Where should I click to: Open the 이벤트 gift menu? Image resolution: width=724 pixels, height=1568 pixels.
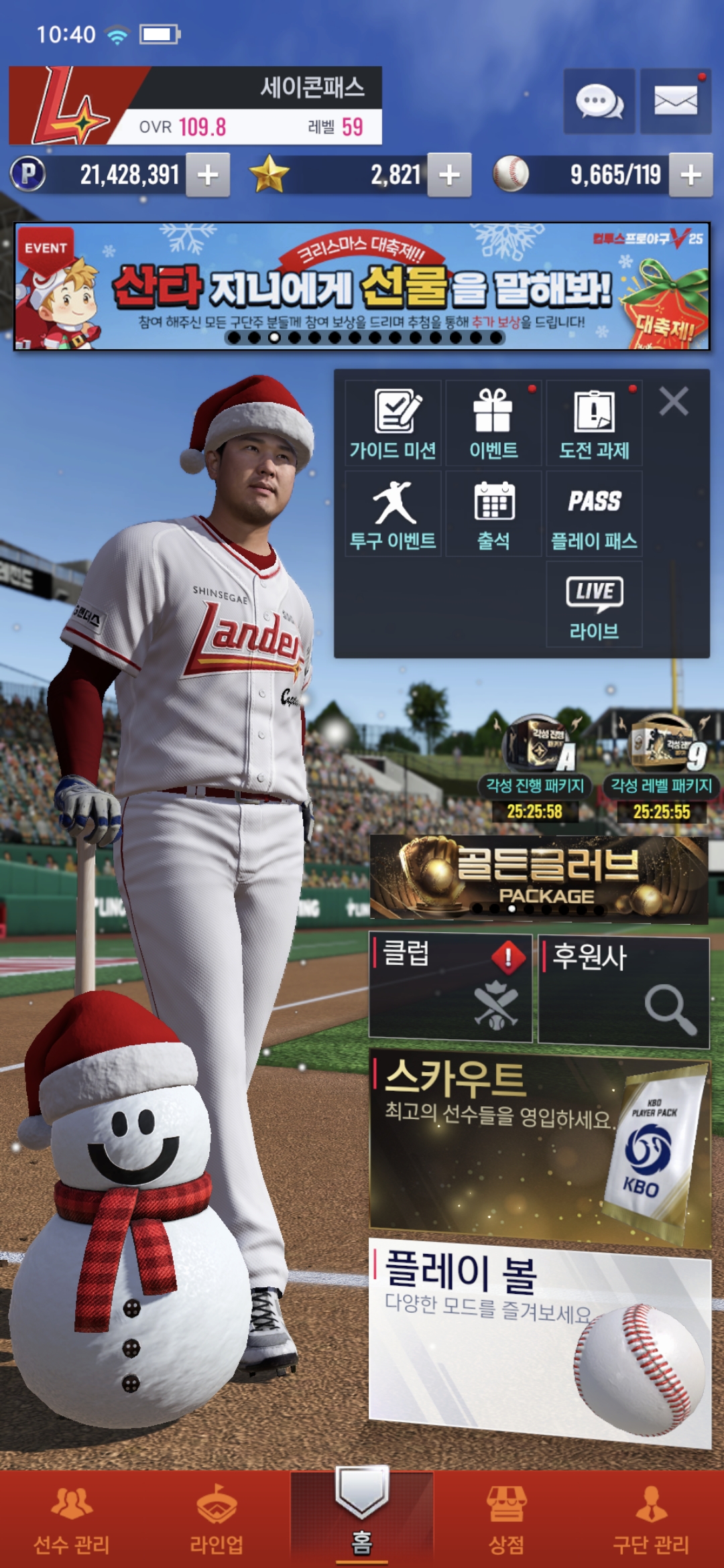(x=493, y=423)
